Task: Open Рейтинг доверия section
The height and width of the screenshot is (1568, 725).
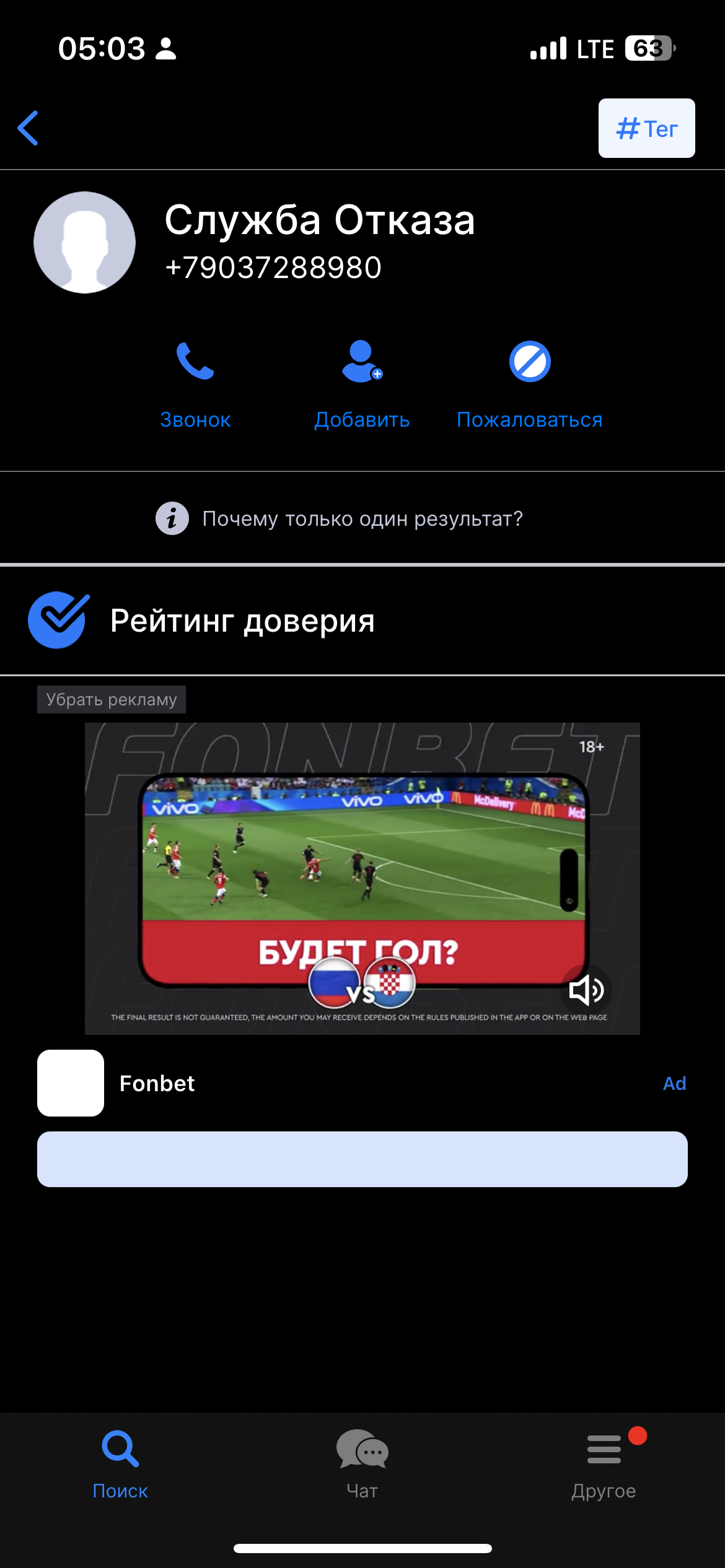Action: 242,621
